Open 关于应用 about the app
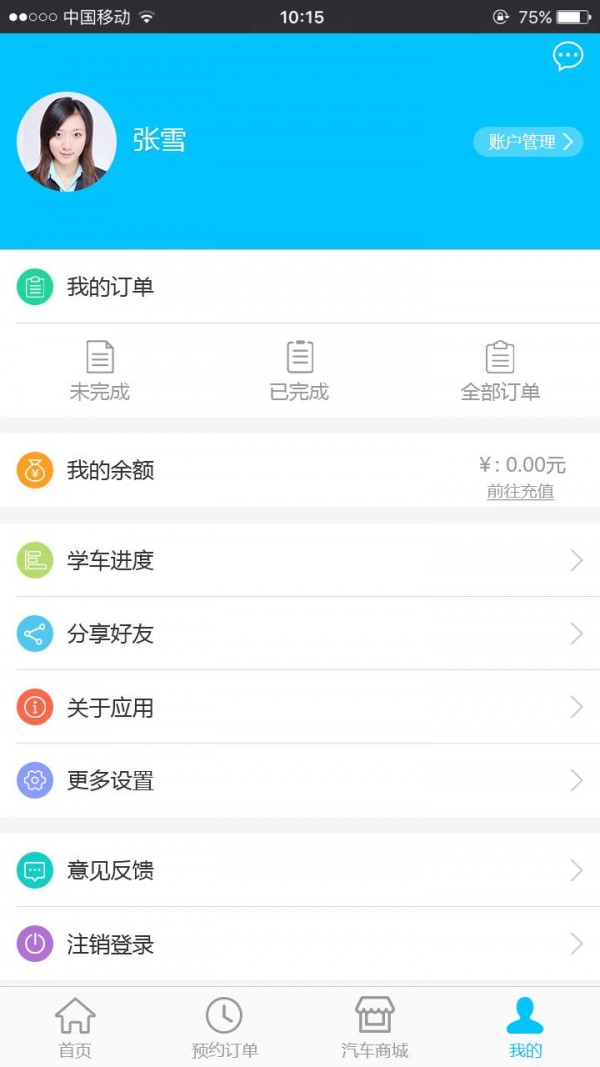600x1067 pixels. (300, 707)
